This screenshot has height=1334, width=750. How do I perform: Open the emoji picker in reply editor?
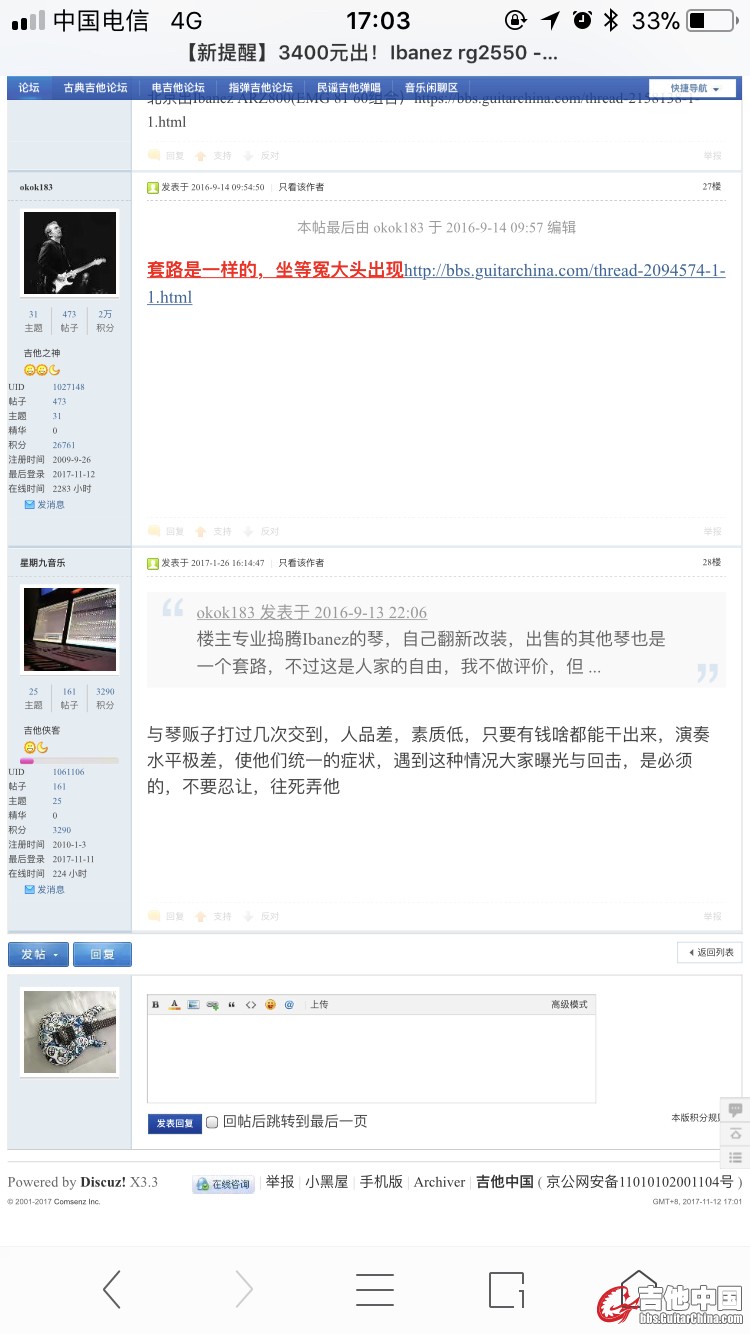point(270,1004)
